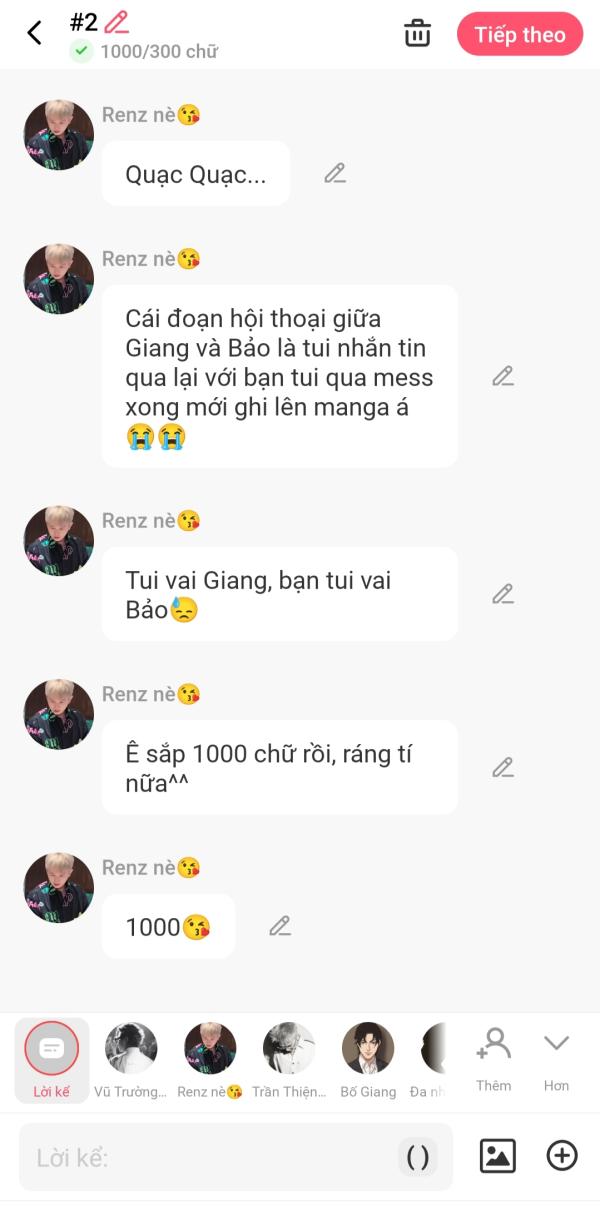Choose the Vũ Trường character

tap(131, 1061)
